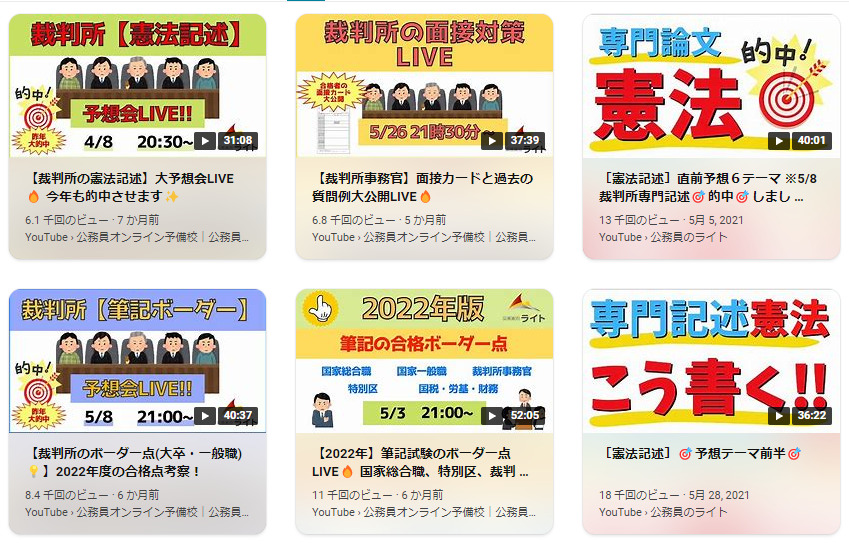This screenshot has height=550, width=849.
Task: Open the 2022年 筆記試験のボーダー点 LIVE video
Action: (x=424, y=362)
